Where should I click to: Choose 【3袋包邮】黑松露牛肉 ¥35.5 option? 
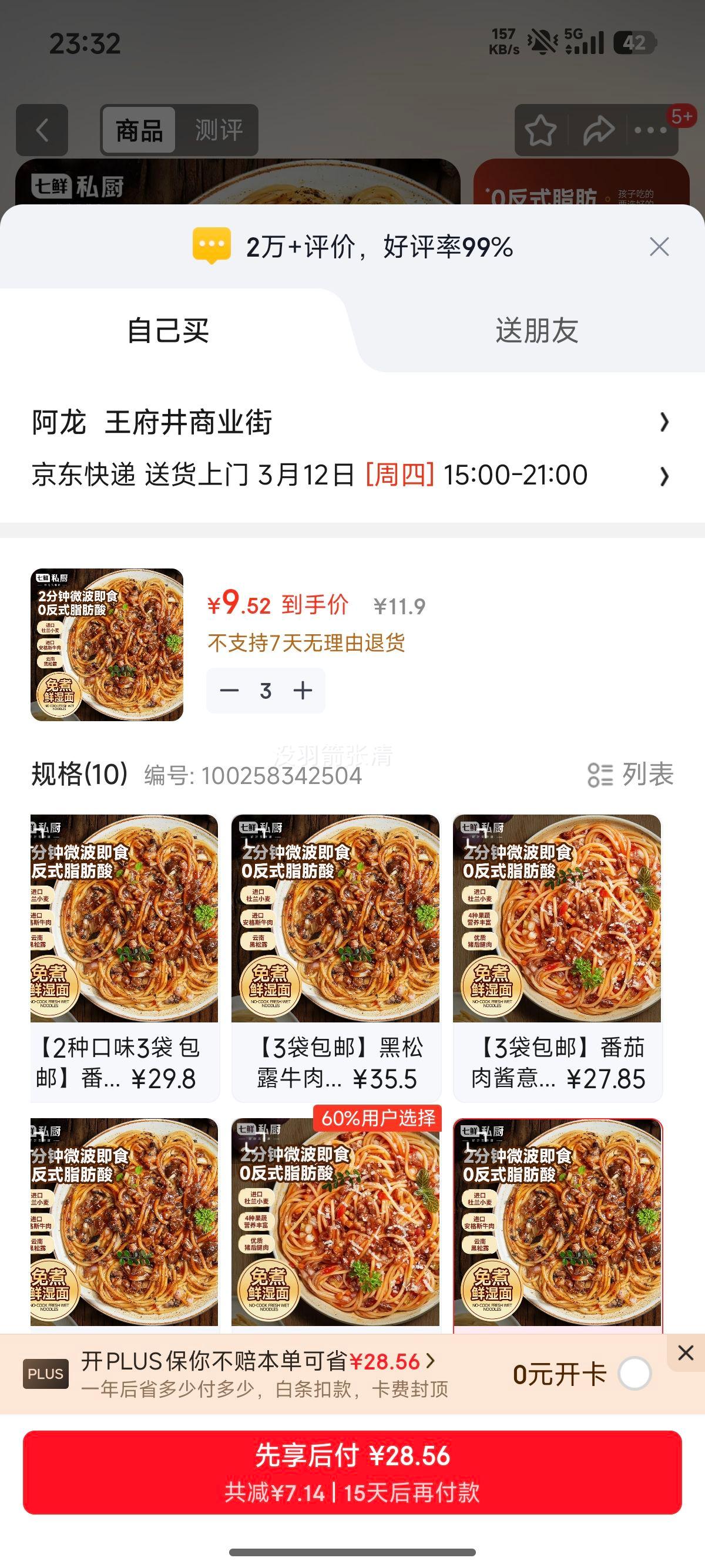[x=335, y=957]
